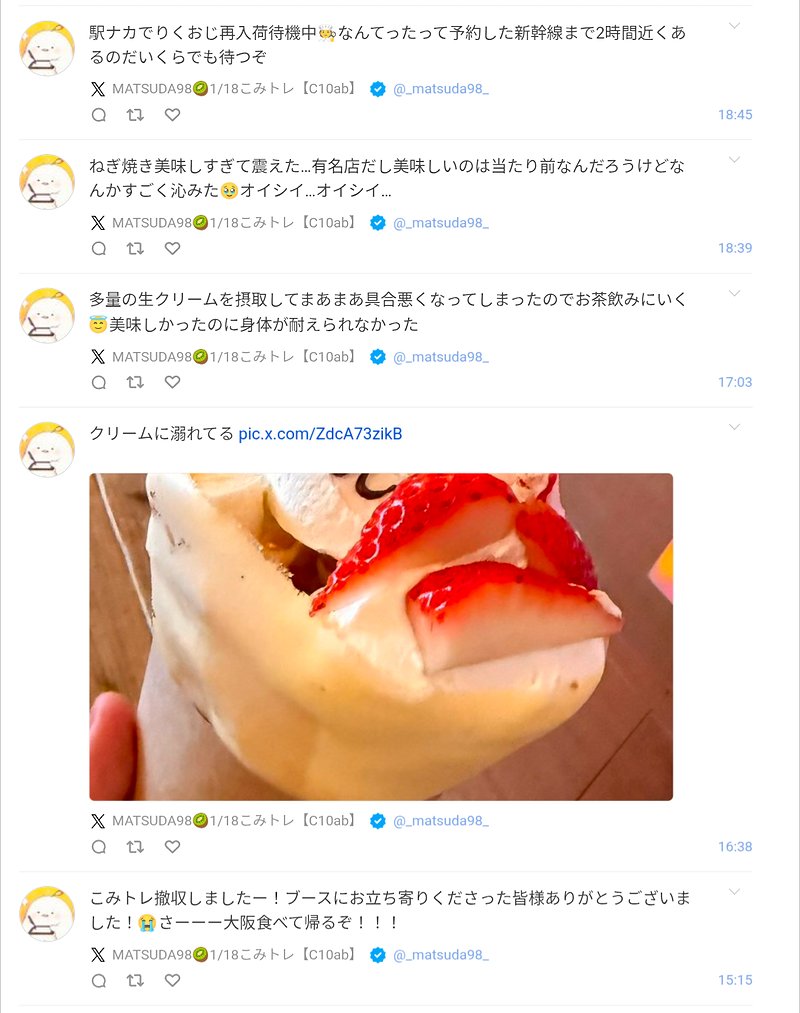Screen dimensions: 800x1013
Task: Open the 18:39 timestamp link
Action: coord(735,249)
